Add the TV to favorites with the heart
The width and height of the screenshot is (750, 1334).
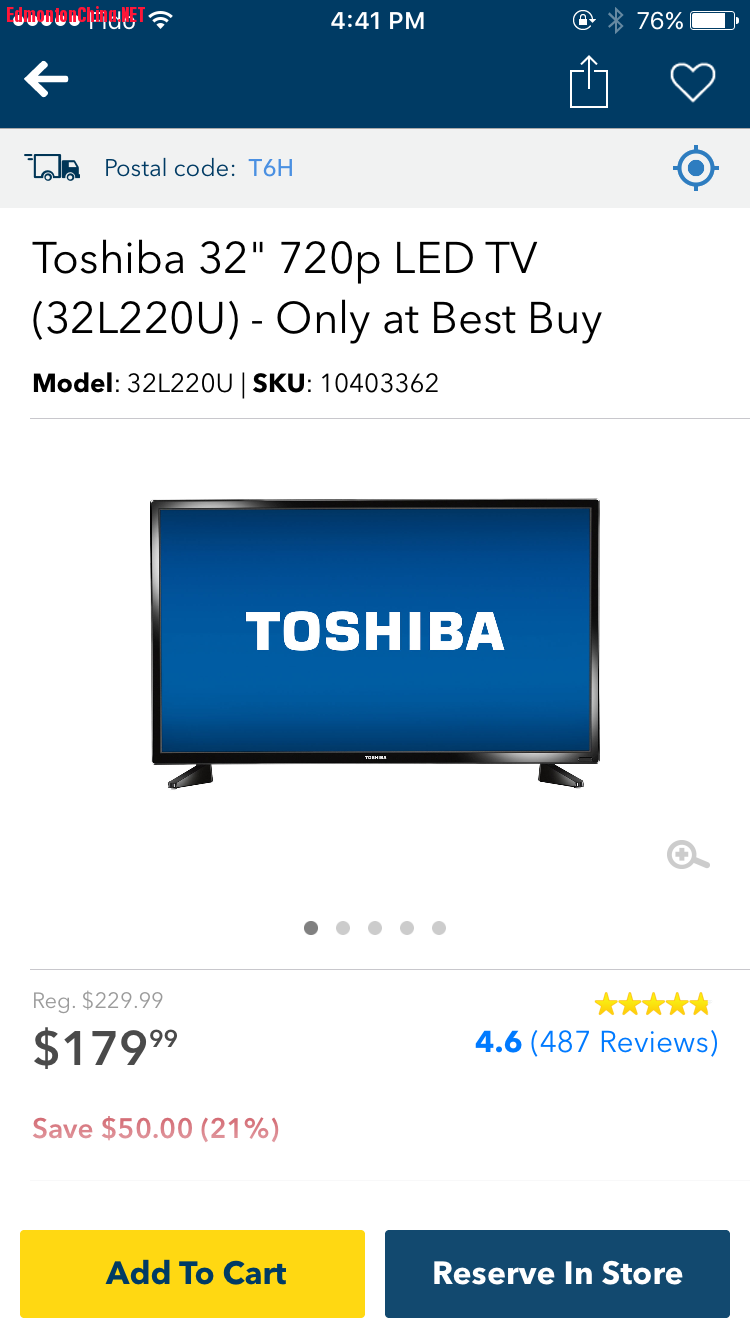(692, 81)
